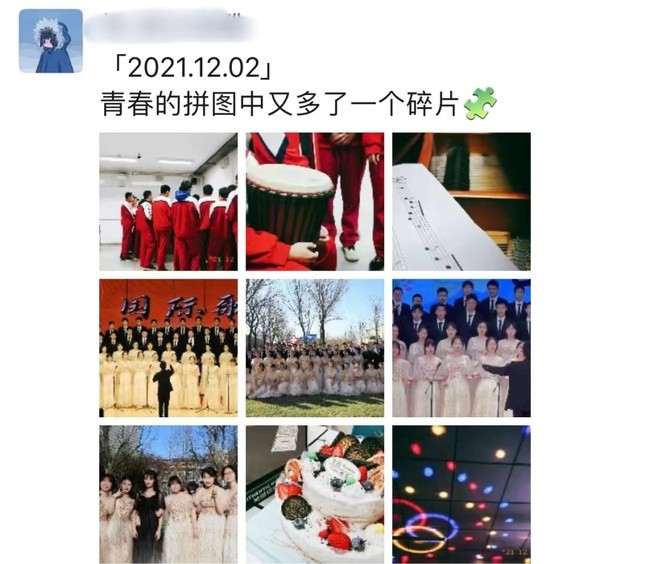The width and height of the screenshot is (666, 564).
Task: Open the colorful ceiling lights photo
Action: (x=461, y=494)
